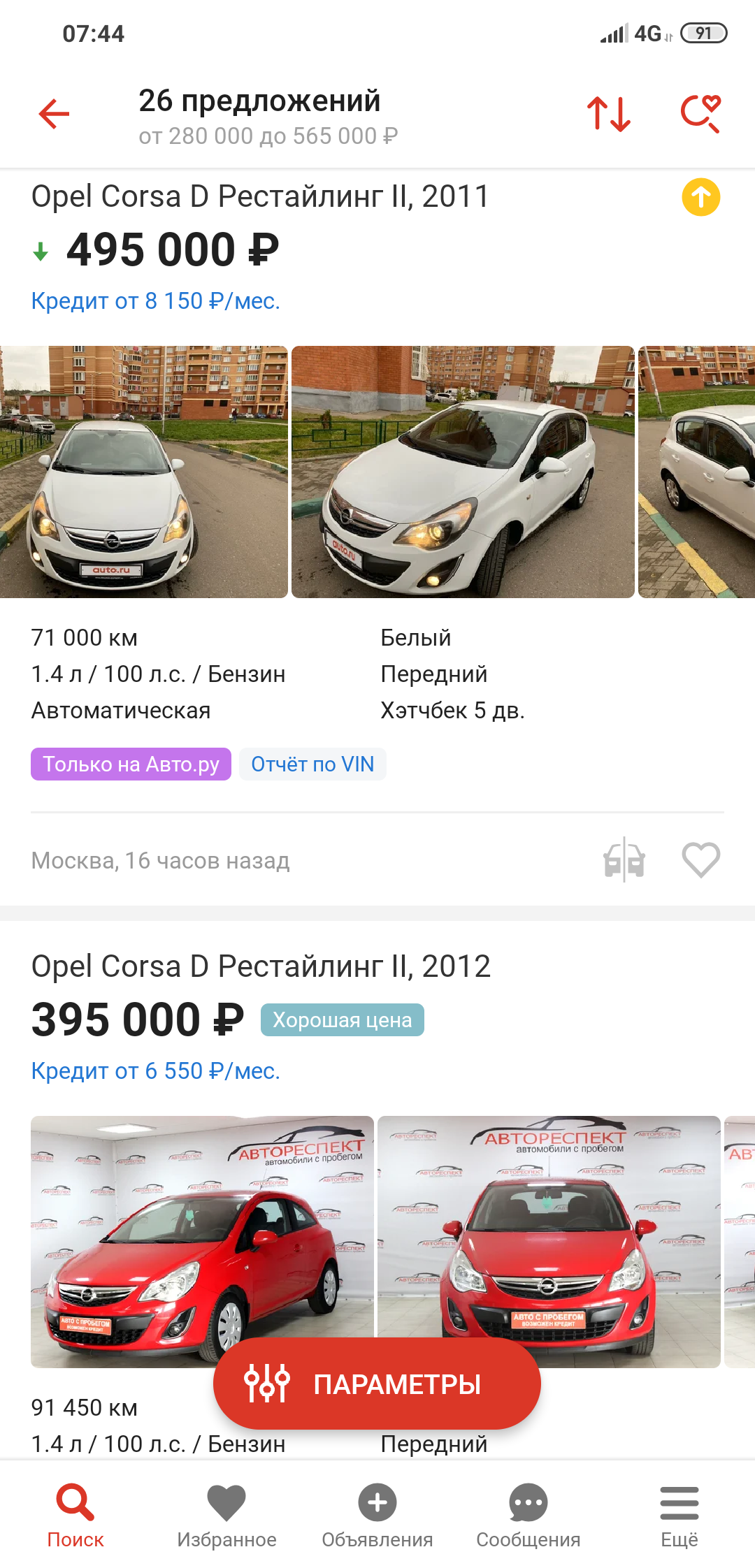The width and height of the screenshot is (755, 1568).
Task: Go back using the red arrow
Action: (x=54, y=114)
